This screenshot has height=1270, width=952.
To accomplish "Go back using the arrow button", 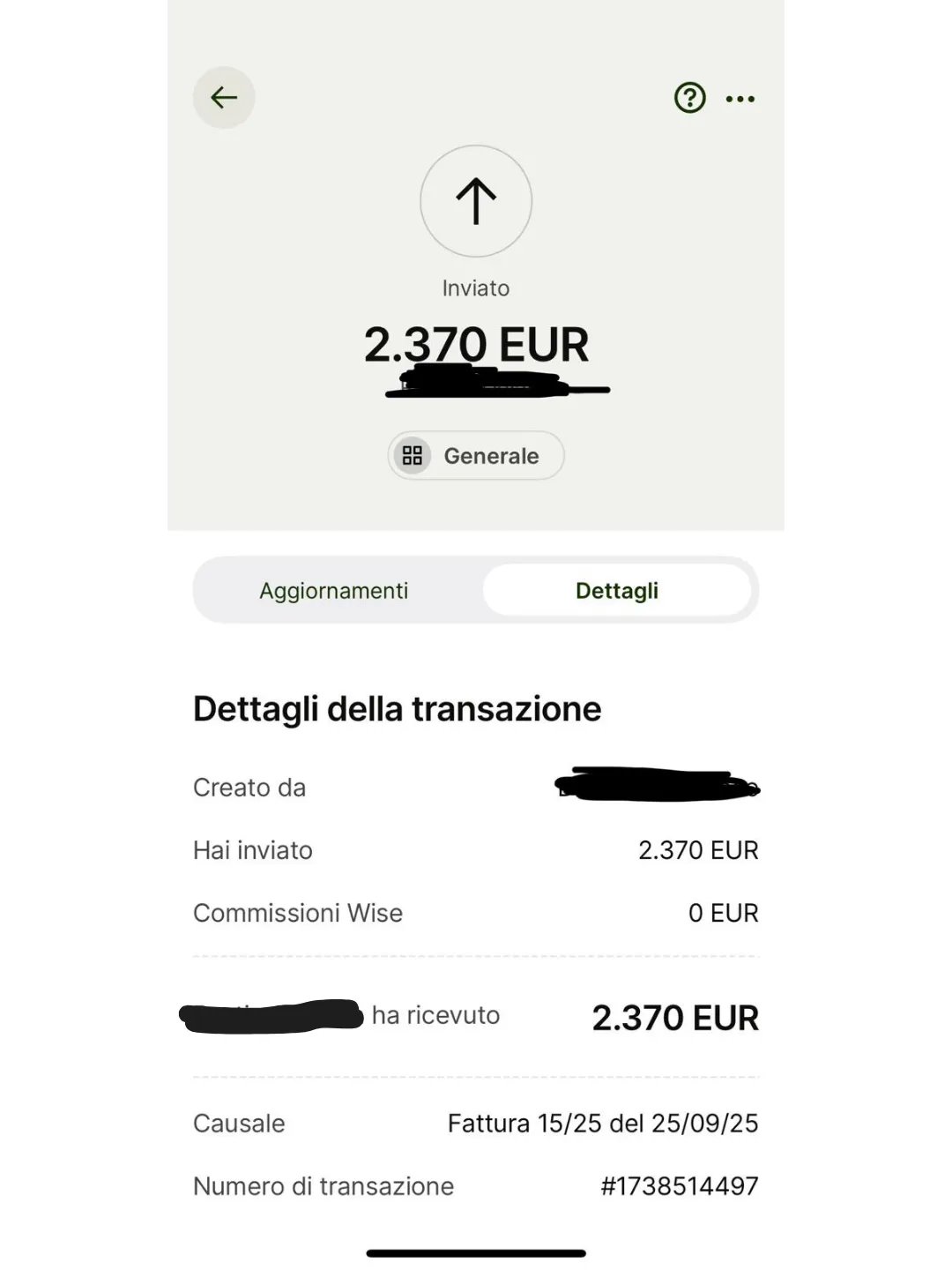I will pyautogui.click(x=224, y=97).
